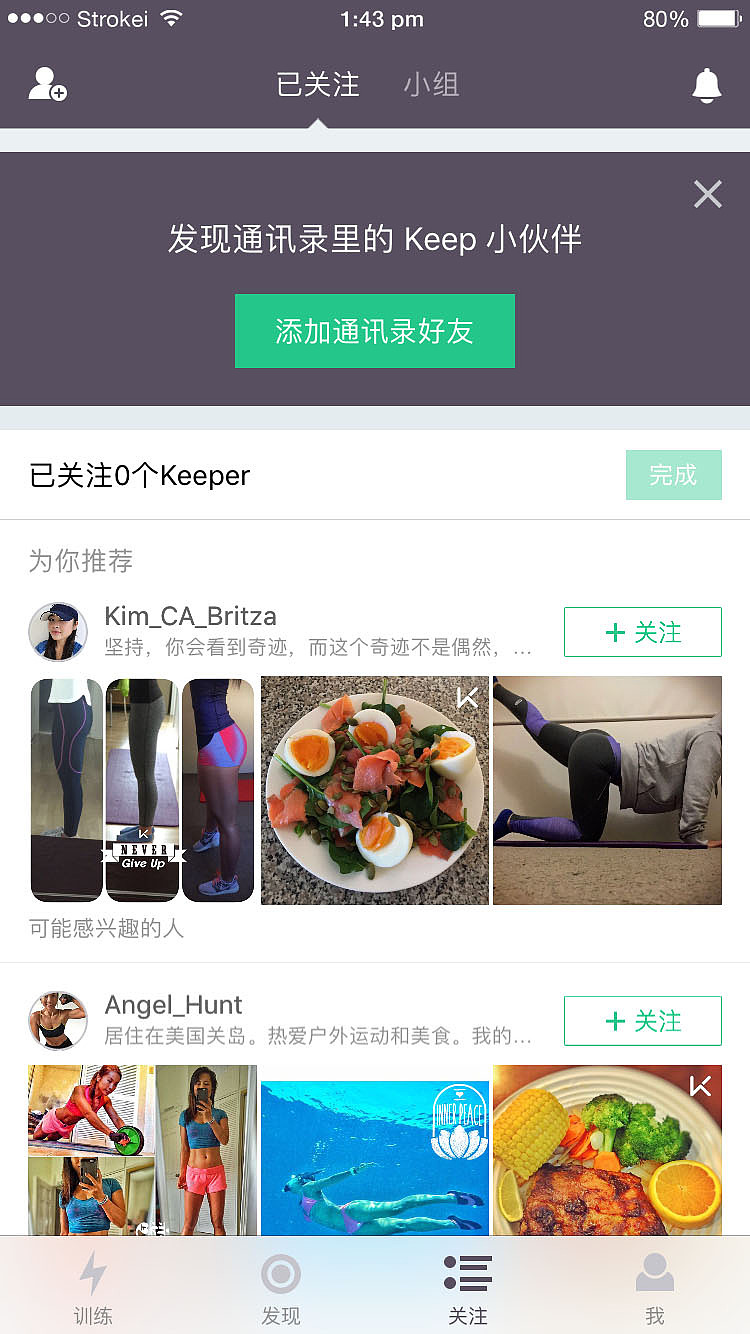This screenshot has height=1334, width=750.
Task: Dismiss the contacts banner with the X
Action: 708,194
